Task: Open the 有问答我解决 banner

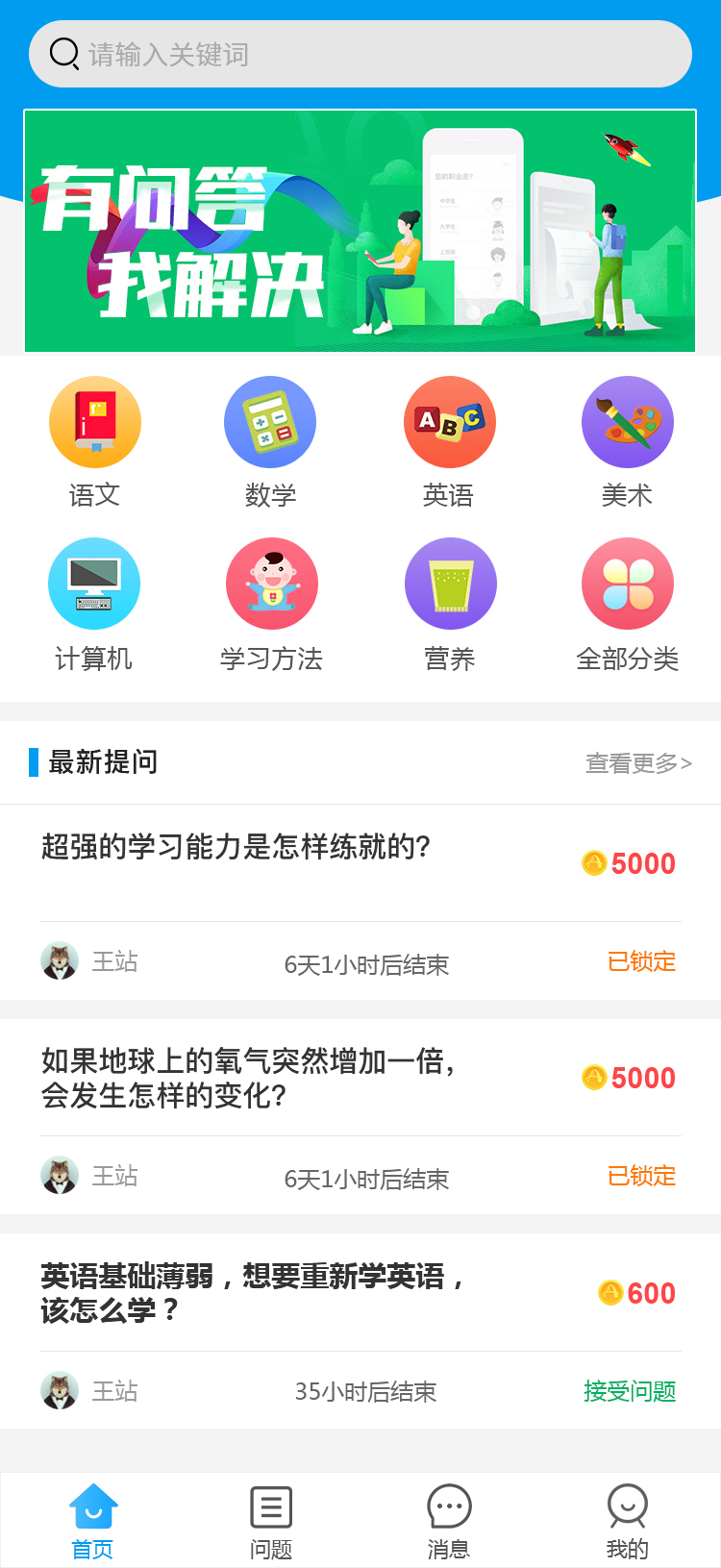Action: [x=360, y=231]
